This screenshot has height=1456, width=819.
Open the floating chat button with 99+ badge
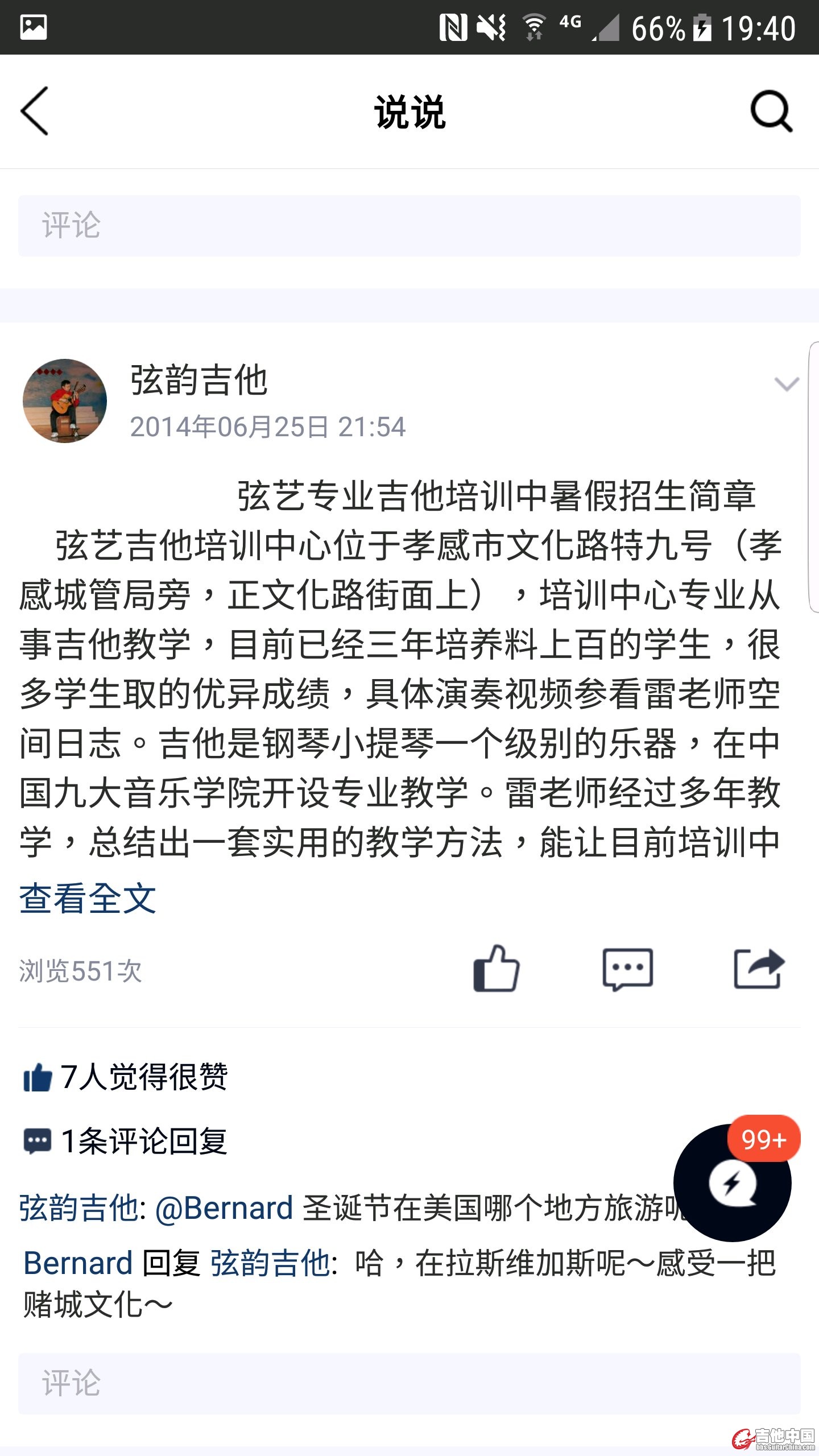coord(732,1183)
